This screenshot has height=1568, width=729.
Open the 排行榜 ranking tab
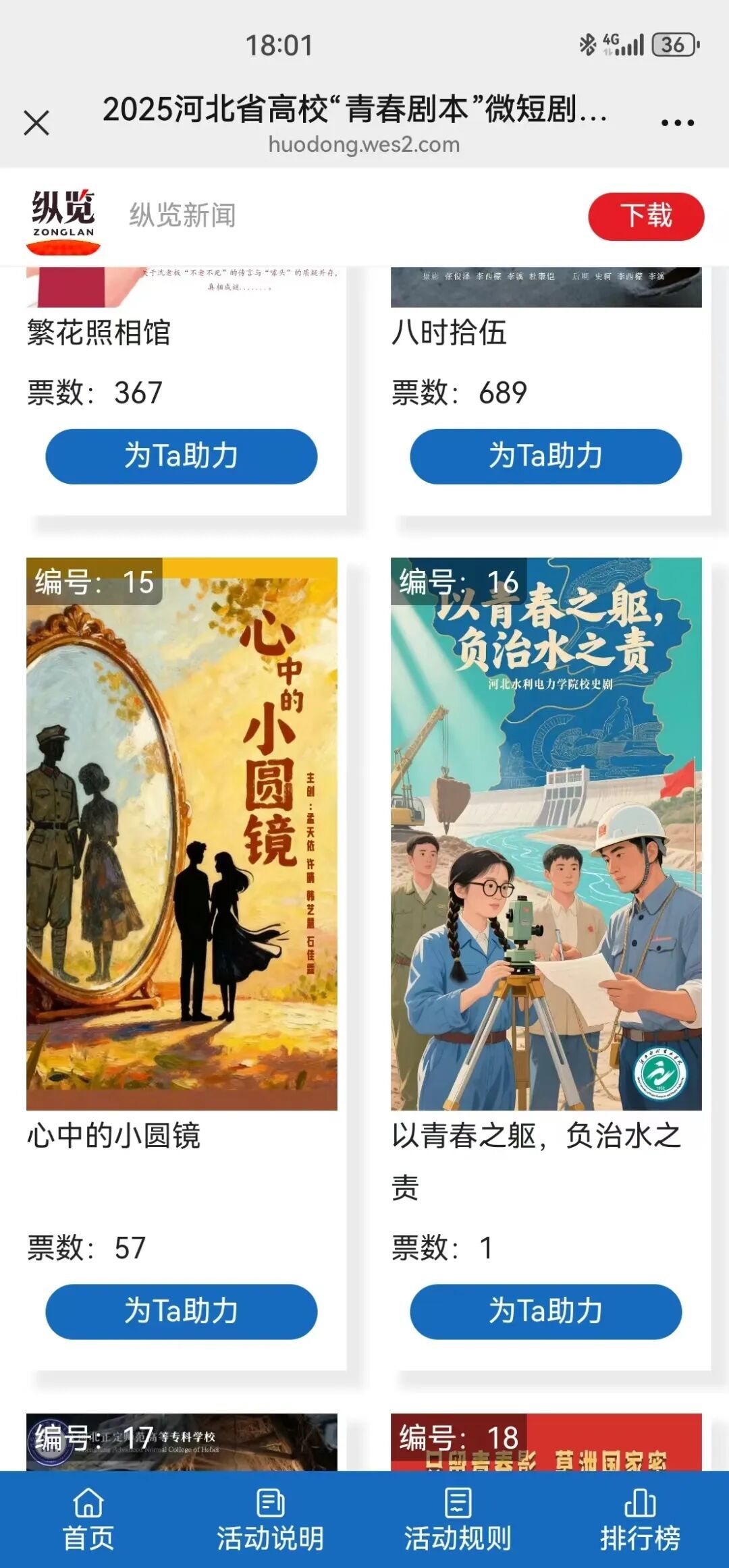640,1518
